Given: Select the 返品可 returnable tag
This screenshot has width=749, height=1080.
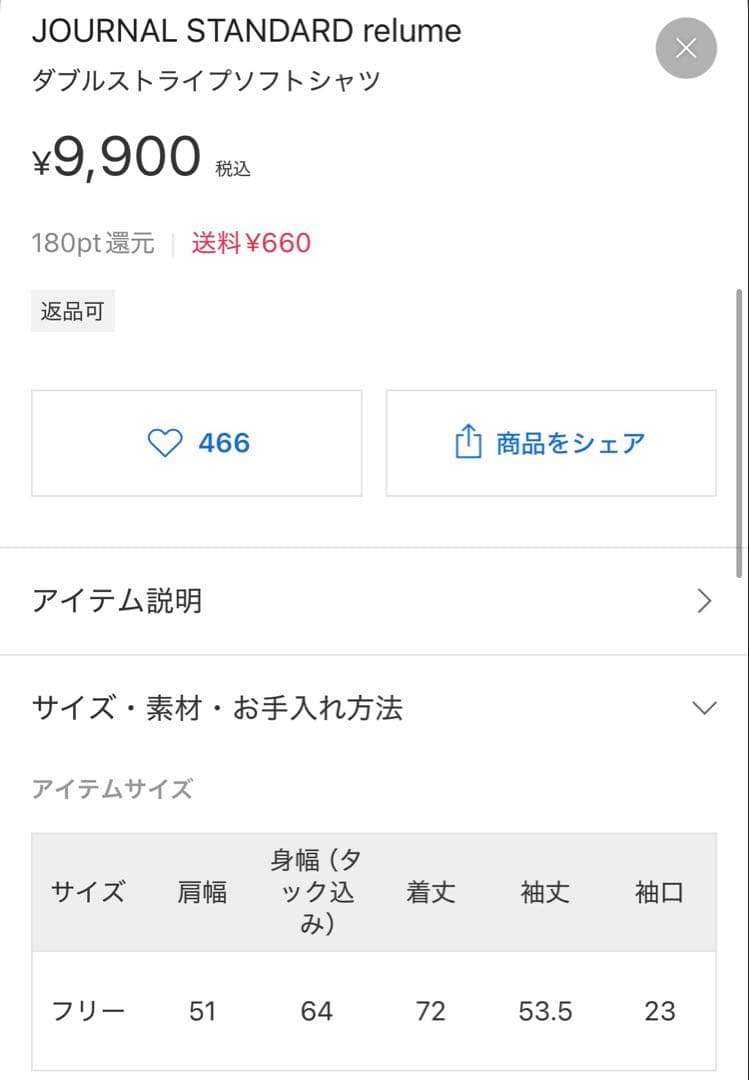Looking at the screenshot, I should (72, 310).
